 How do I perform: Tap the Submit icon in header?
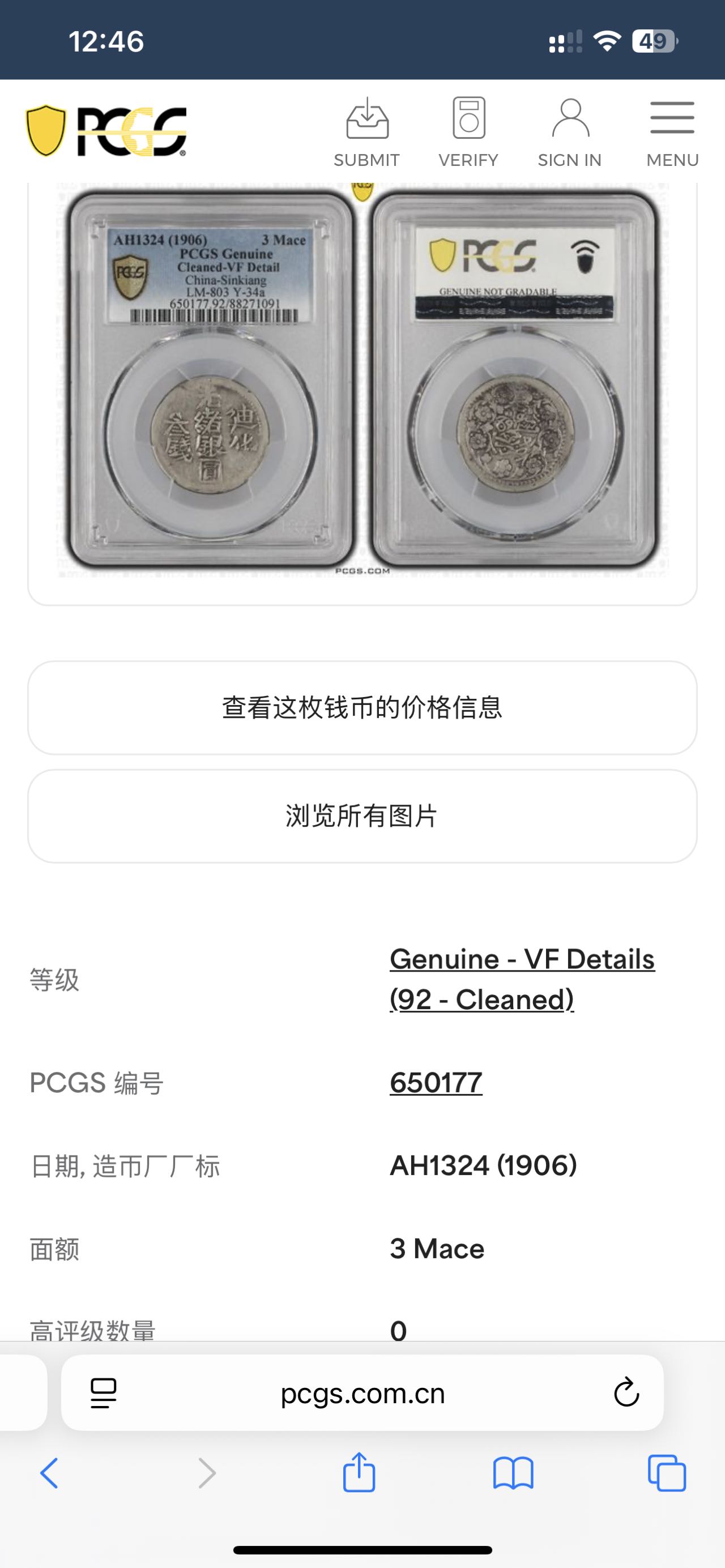(366, 132)
